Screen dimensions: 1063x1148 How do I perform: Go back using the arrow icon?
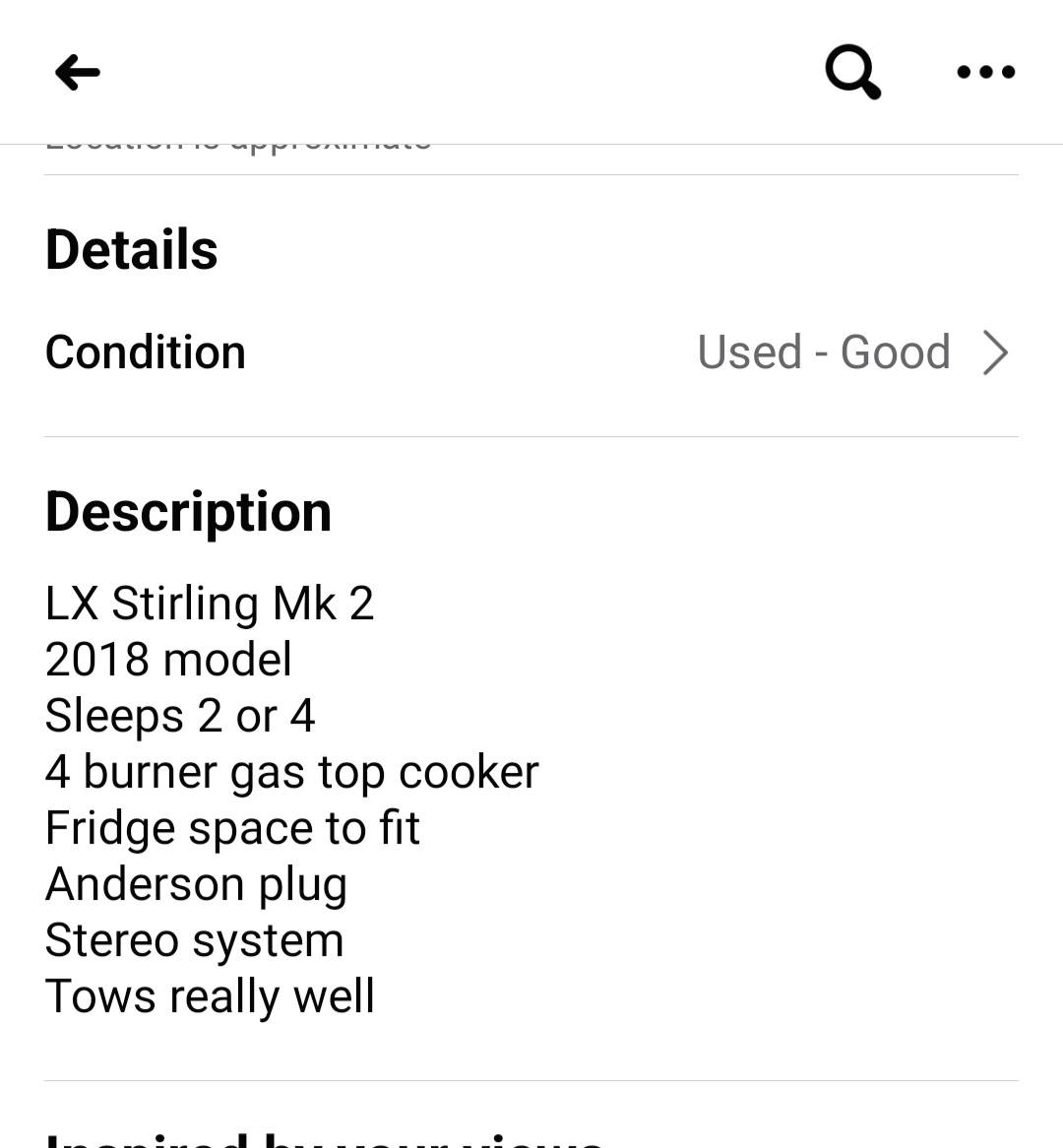coord(77,72)
